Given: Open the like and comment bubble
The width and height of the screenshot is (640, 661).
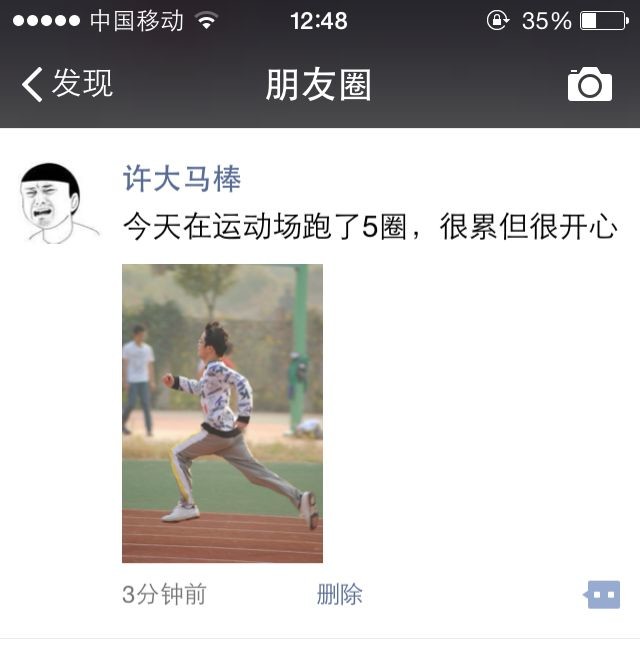Looking at the screenshot, I should tap(602, 595).
